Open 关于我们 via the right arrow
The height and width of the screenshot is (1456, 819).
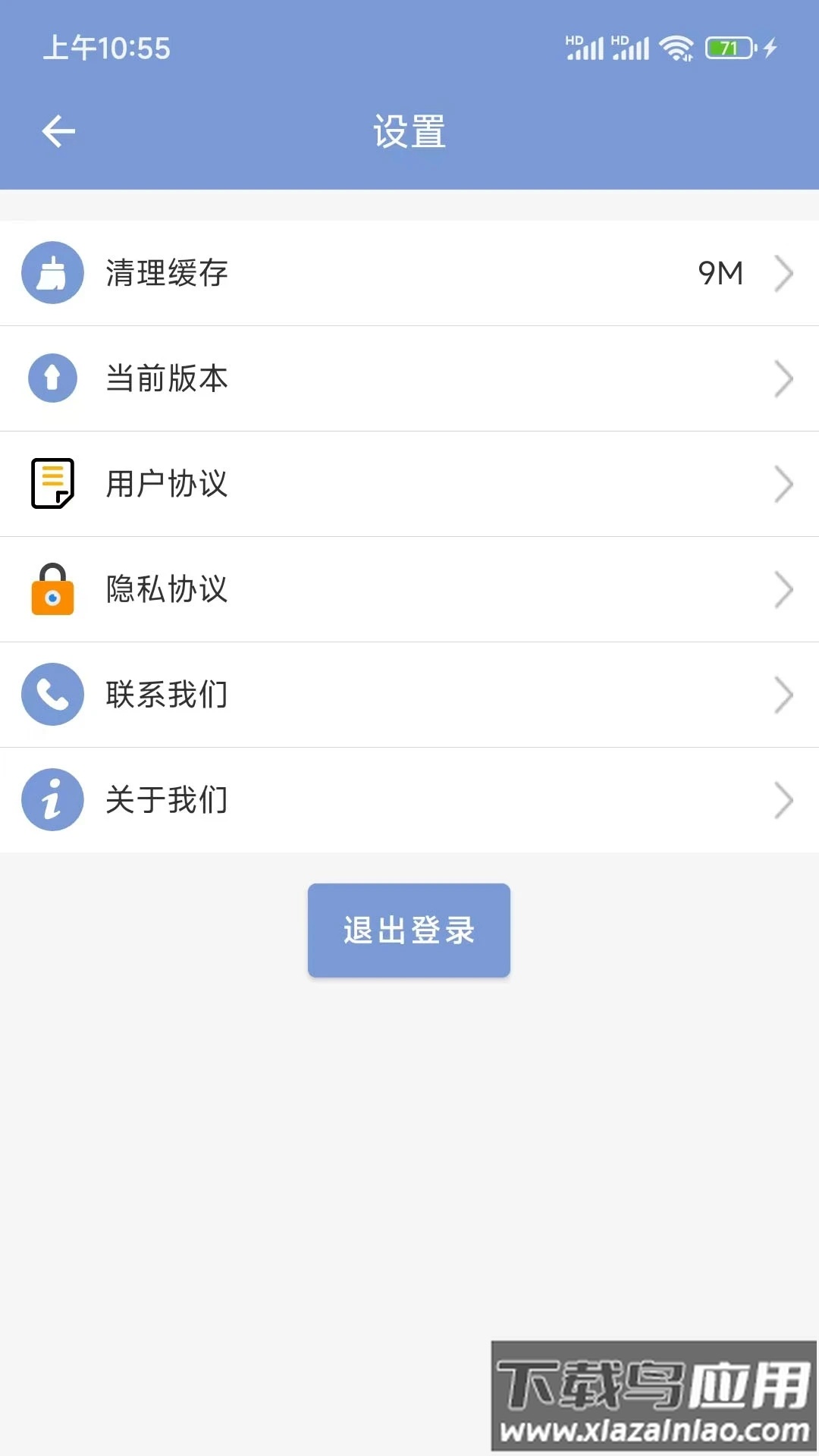[x=785, y=800]
